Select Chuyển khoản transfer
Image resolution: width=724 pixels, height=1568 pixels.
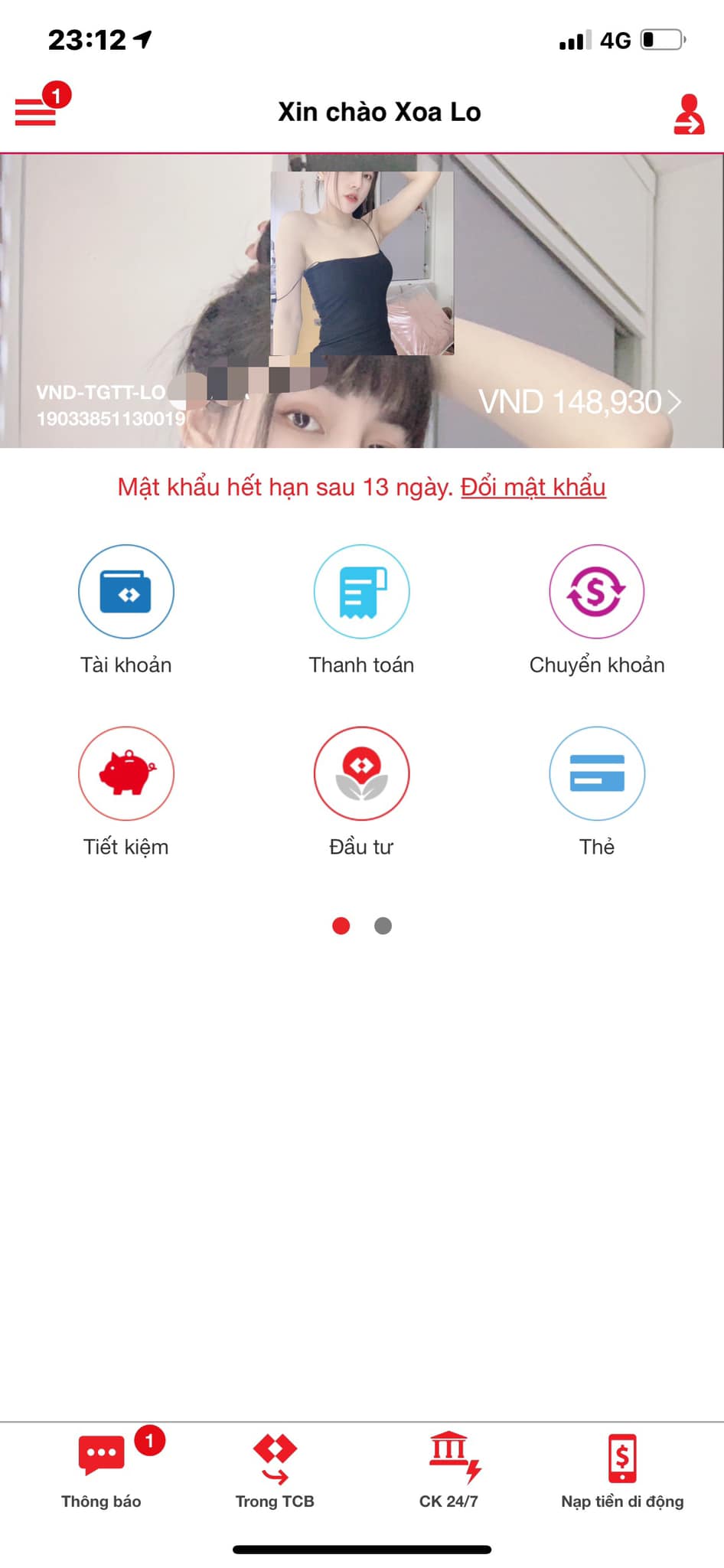596,592
